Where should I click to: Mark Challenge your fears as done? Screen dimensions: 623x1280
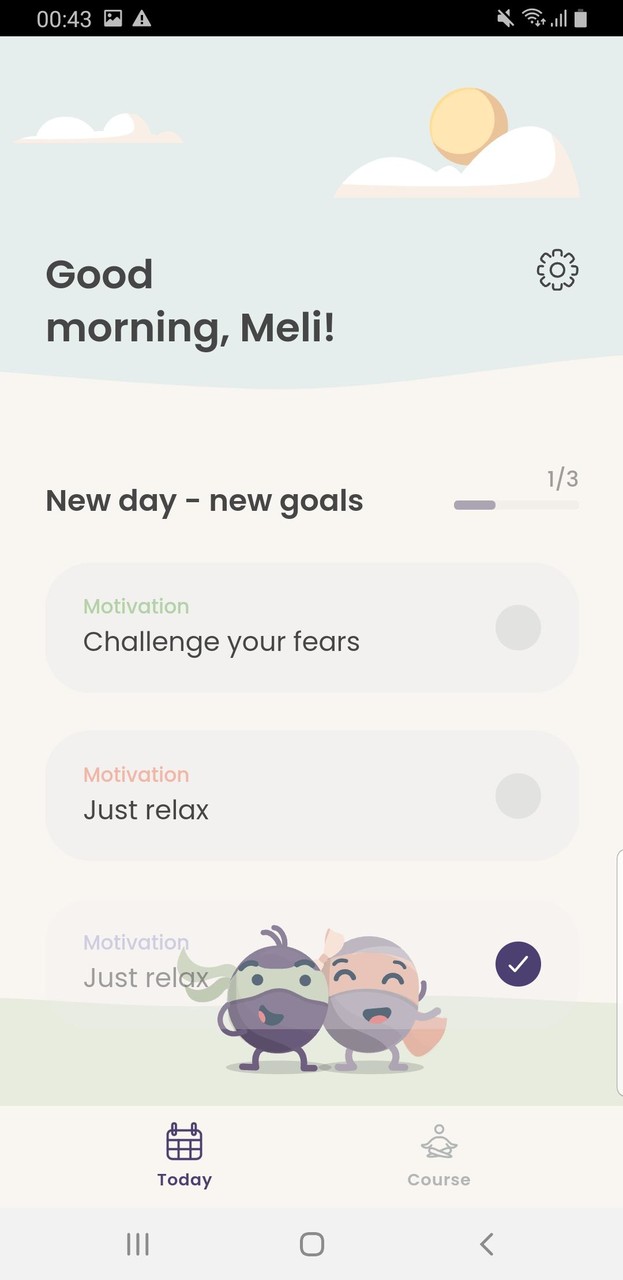tap(518, 628)
